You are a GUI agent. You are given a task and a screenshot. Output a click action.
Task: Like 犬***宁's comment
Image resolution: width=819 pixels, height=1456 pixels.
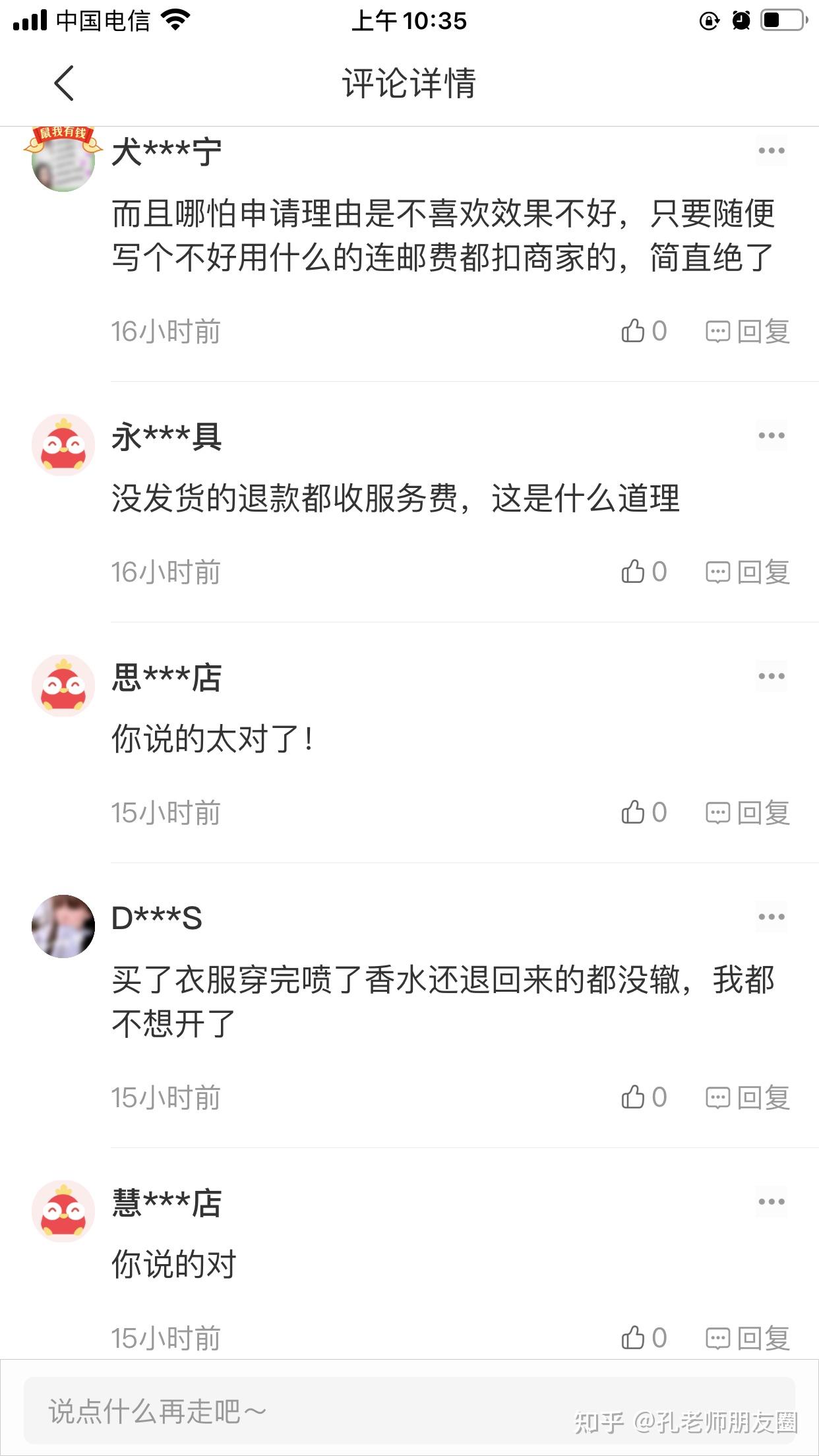click(643, 331)
